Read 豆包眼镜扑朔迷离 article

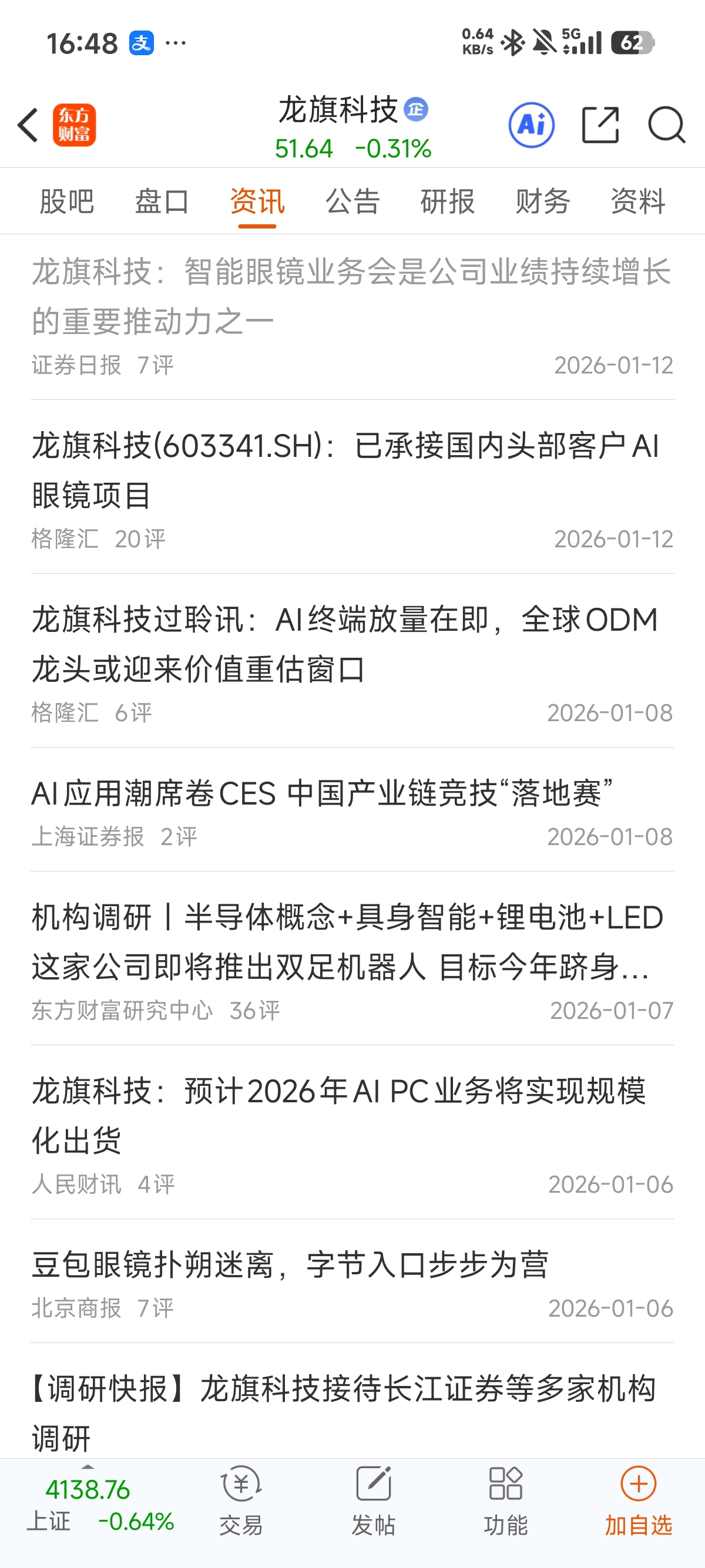click(291, 1265)
